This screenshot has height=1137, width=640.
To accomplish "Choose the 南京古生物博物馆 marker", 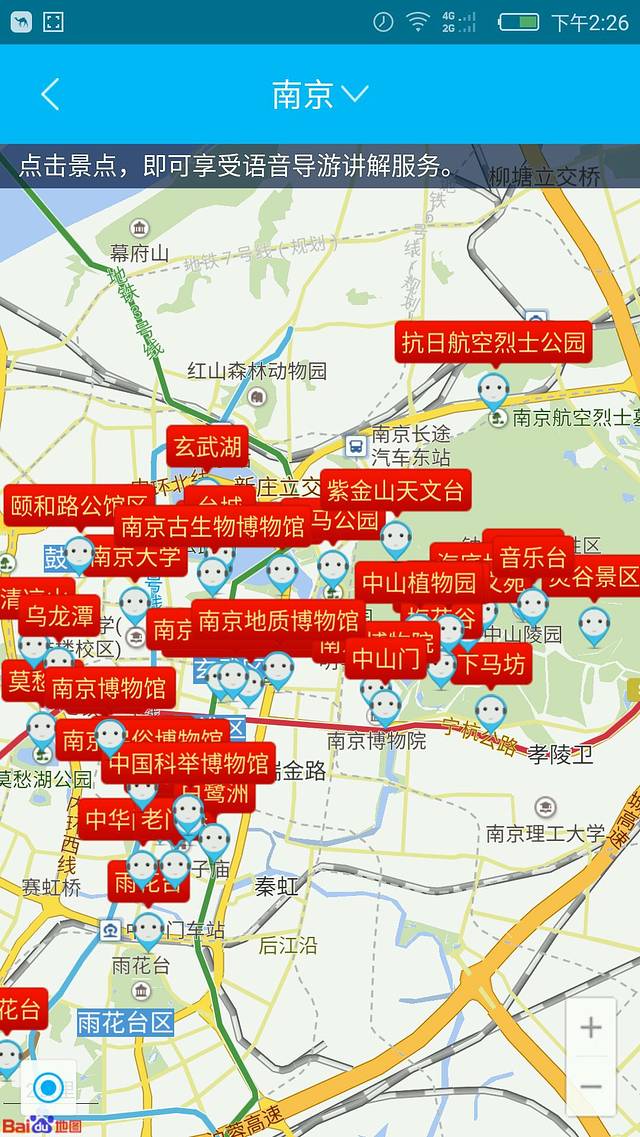I will 212,526.
